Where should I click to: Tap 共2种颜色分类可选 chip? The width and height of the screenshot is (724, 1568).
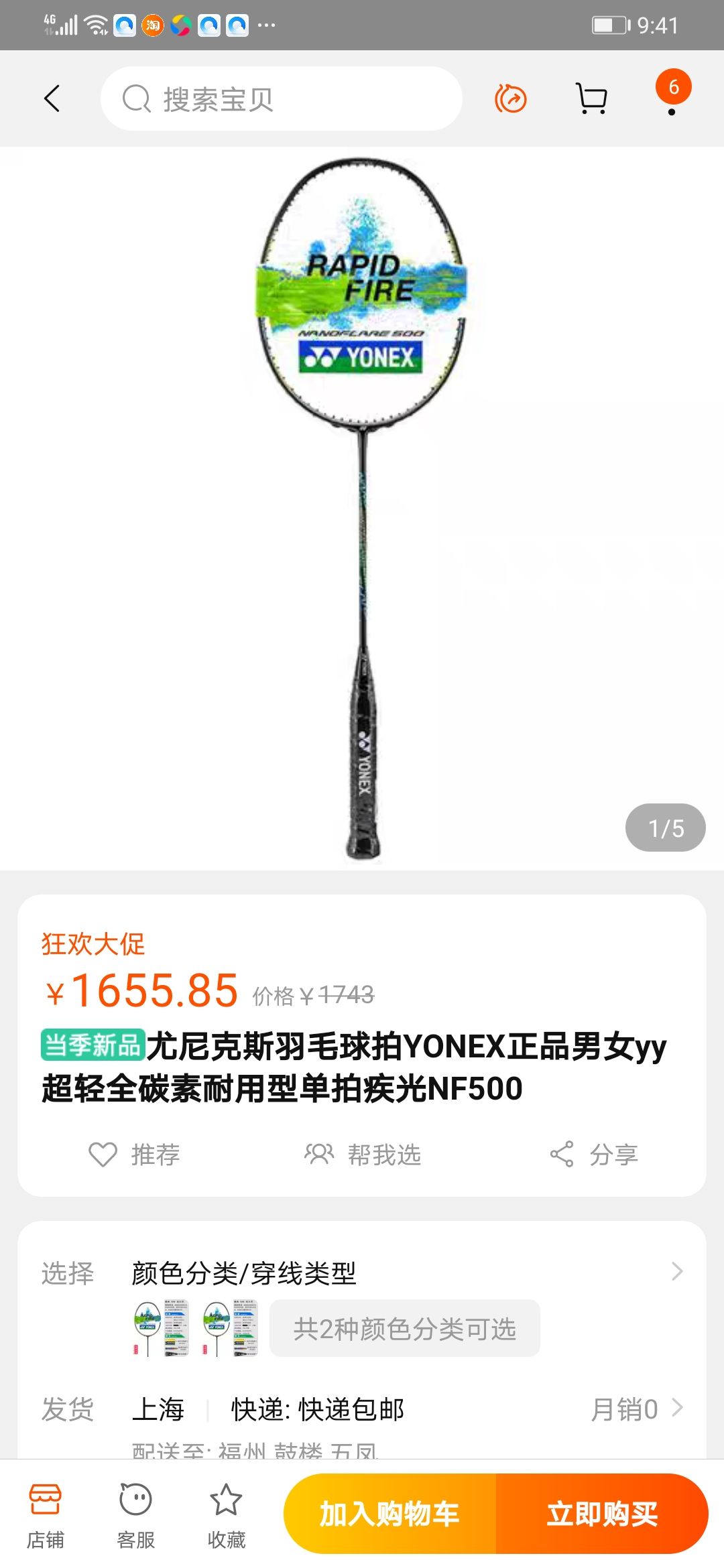click(404, 1329)
